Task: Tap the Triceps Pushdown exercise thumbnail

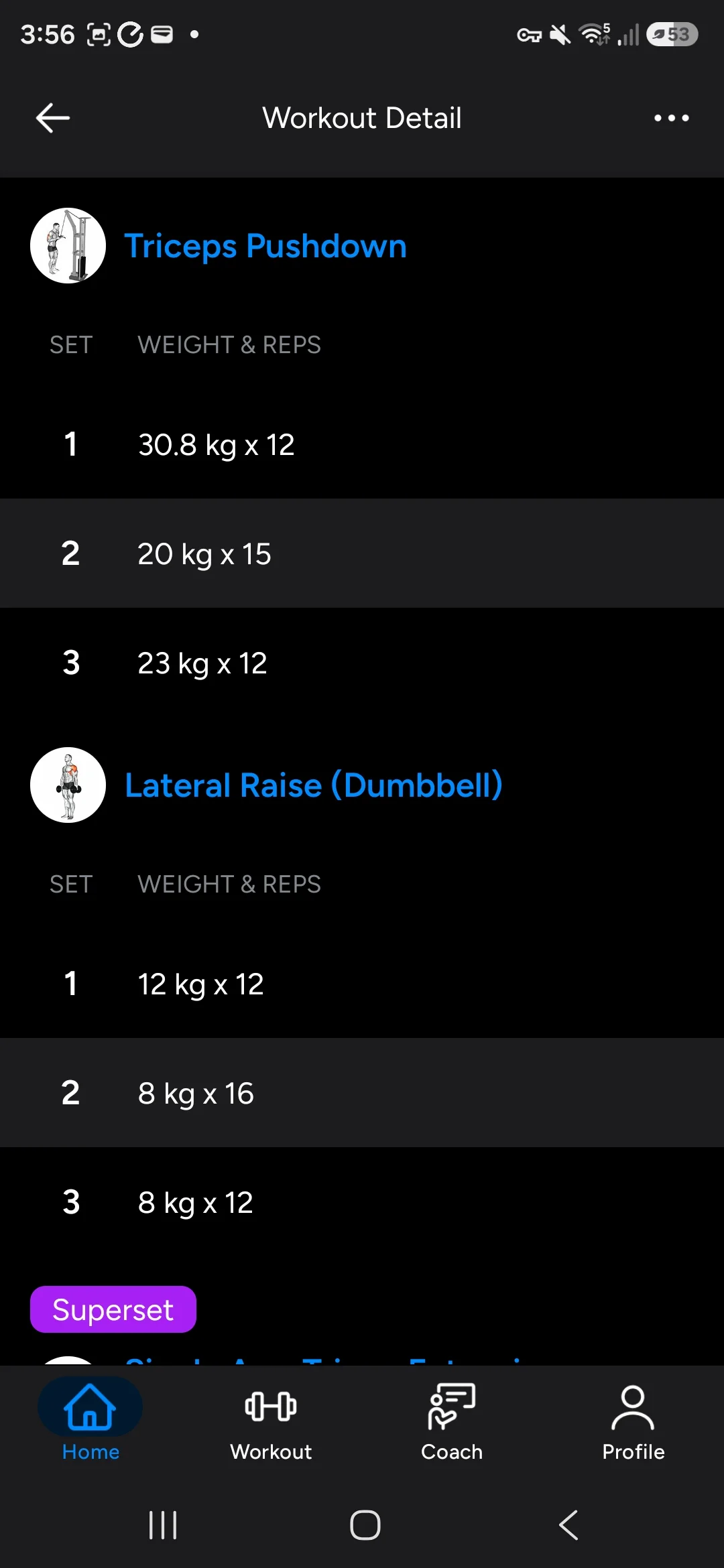Action: (x=68, y=246)
